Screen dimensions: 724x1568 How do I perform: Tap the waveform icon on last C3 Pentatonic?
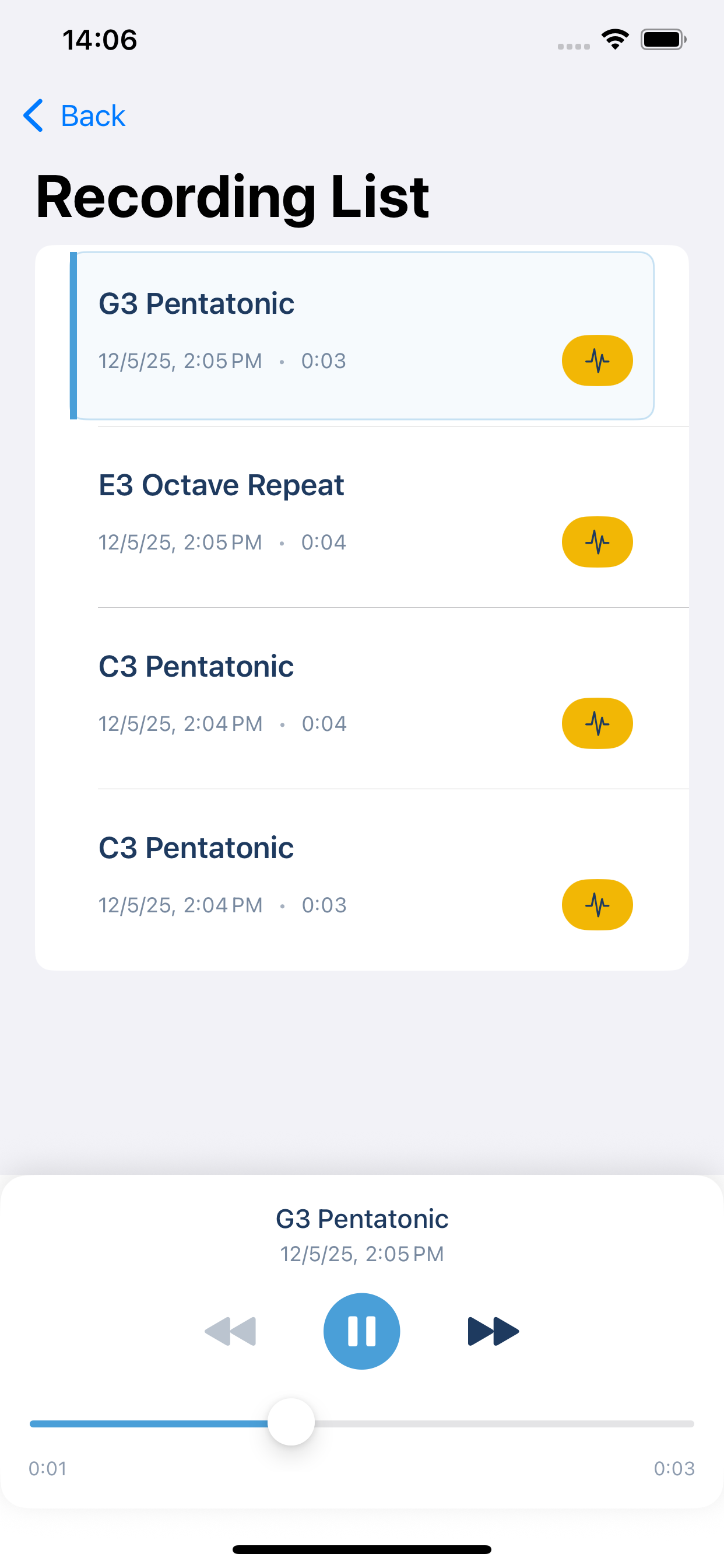[597, 905]
